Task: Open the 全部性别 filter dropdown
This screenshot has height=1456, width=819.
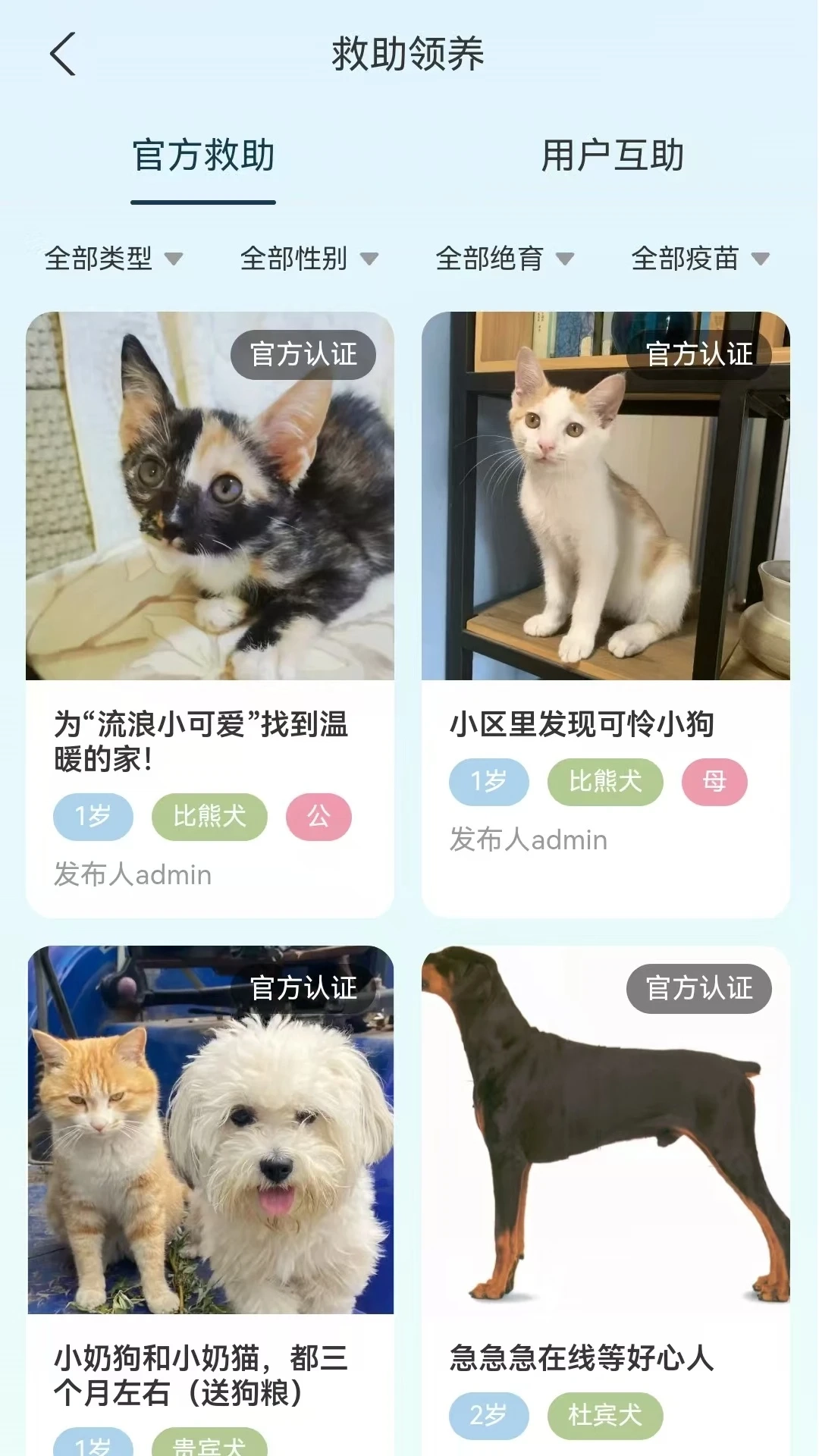Action: [x=309, y=259]
